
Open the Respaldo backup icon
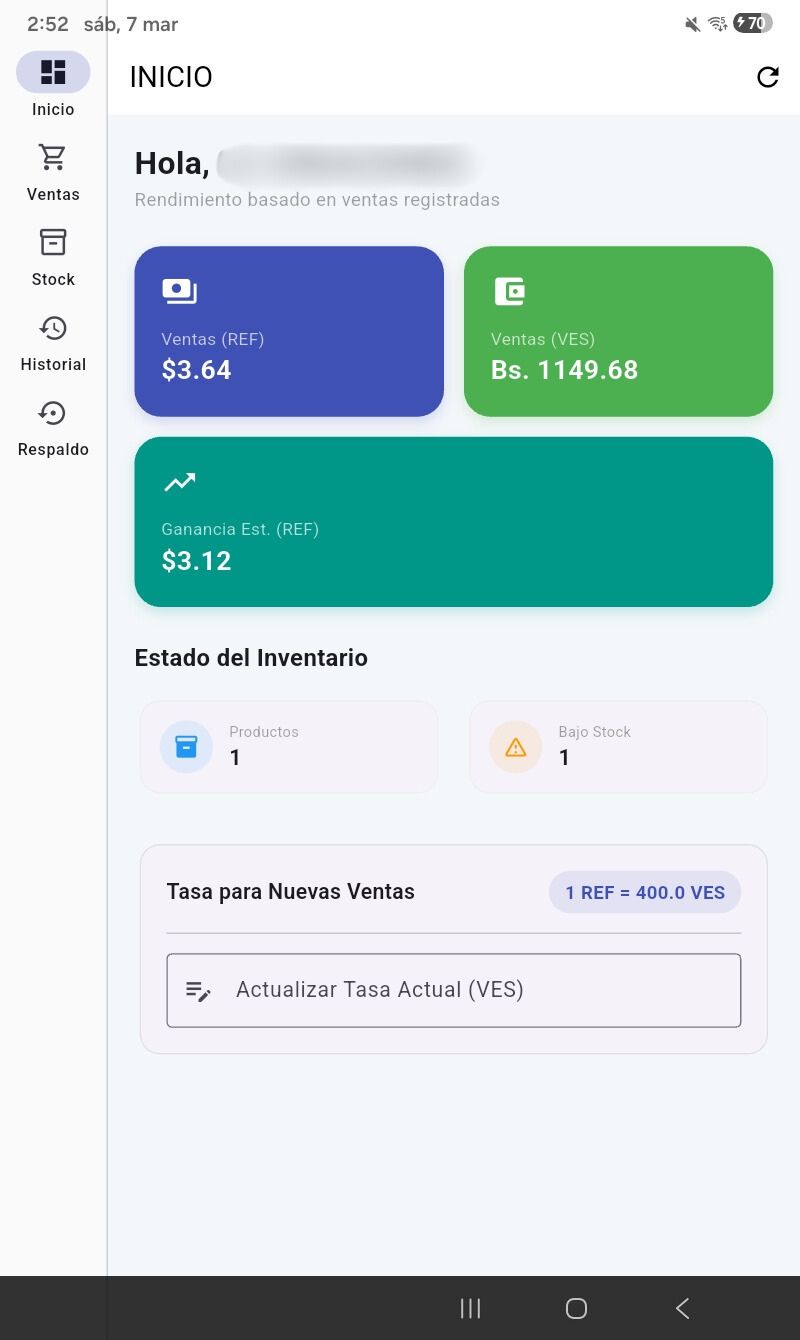point(53,413)
